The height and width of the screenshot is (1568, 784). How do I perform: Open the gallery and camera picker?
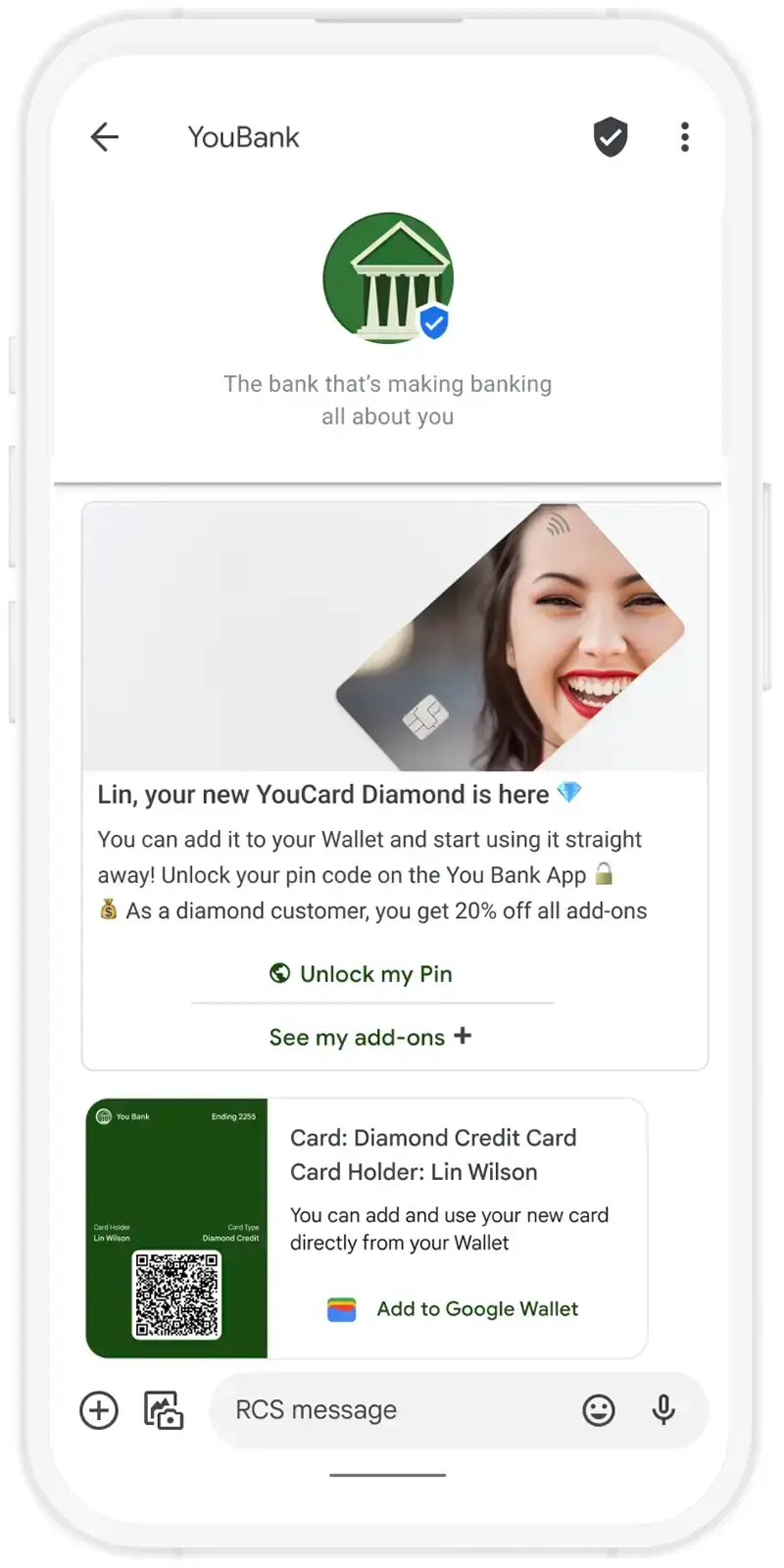164,1410
